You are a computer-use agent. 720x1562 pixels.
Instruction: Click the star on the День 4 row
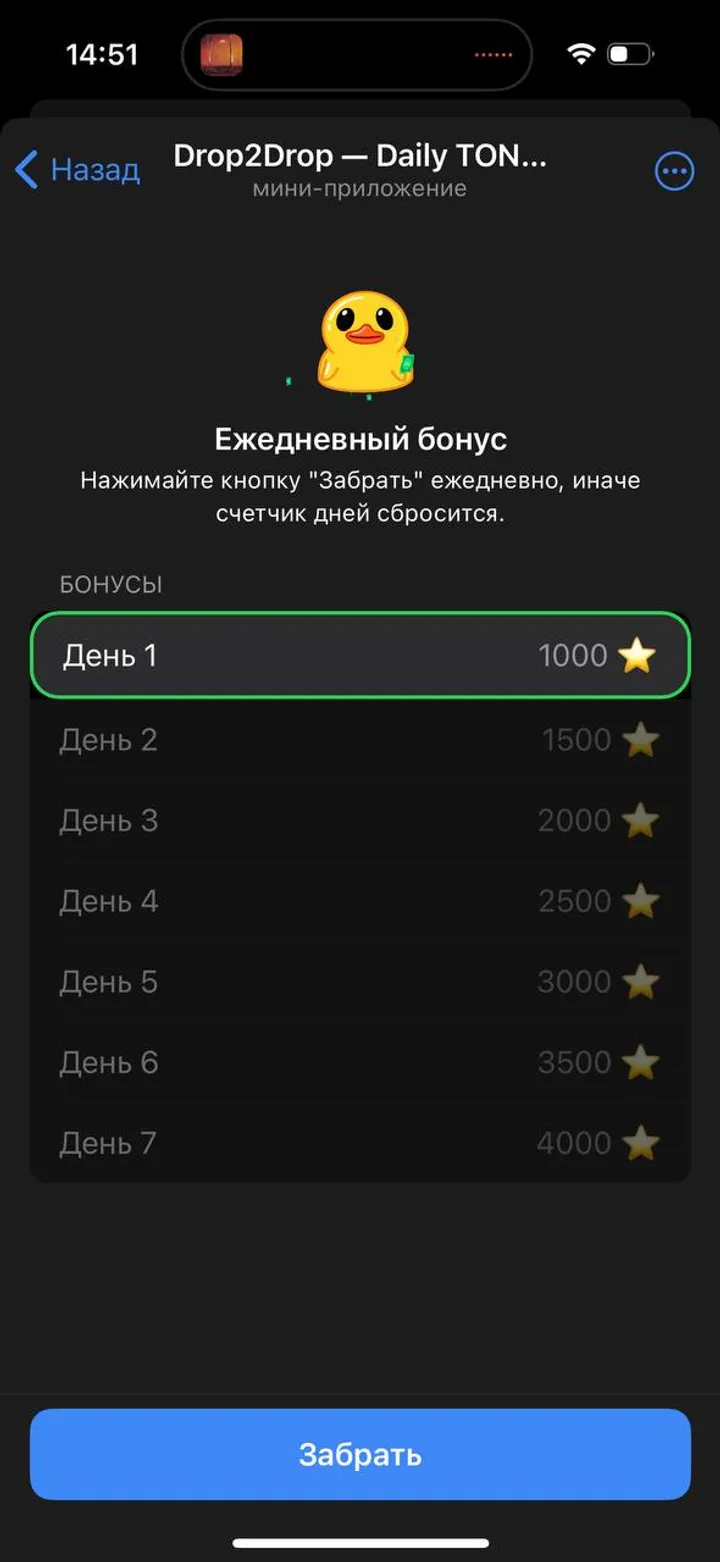[x=640, y=900]
